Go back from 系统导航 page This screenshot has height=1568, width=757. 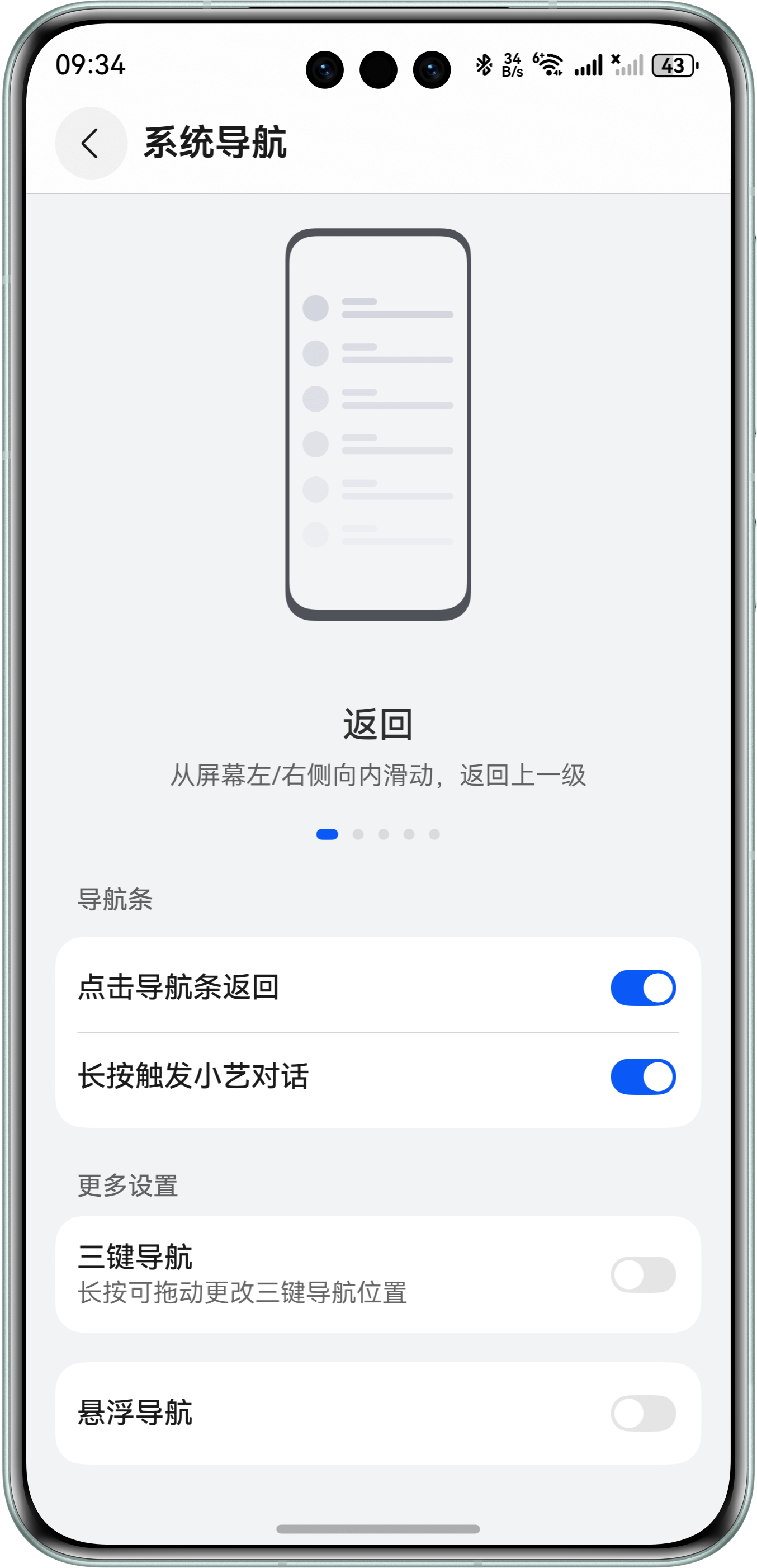click(x=91, y=144)
